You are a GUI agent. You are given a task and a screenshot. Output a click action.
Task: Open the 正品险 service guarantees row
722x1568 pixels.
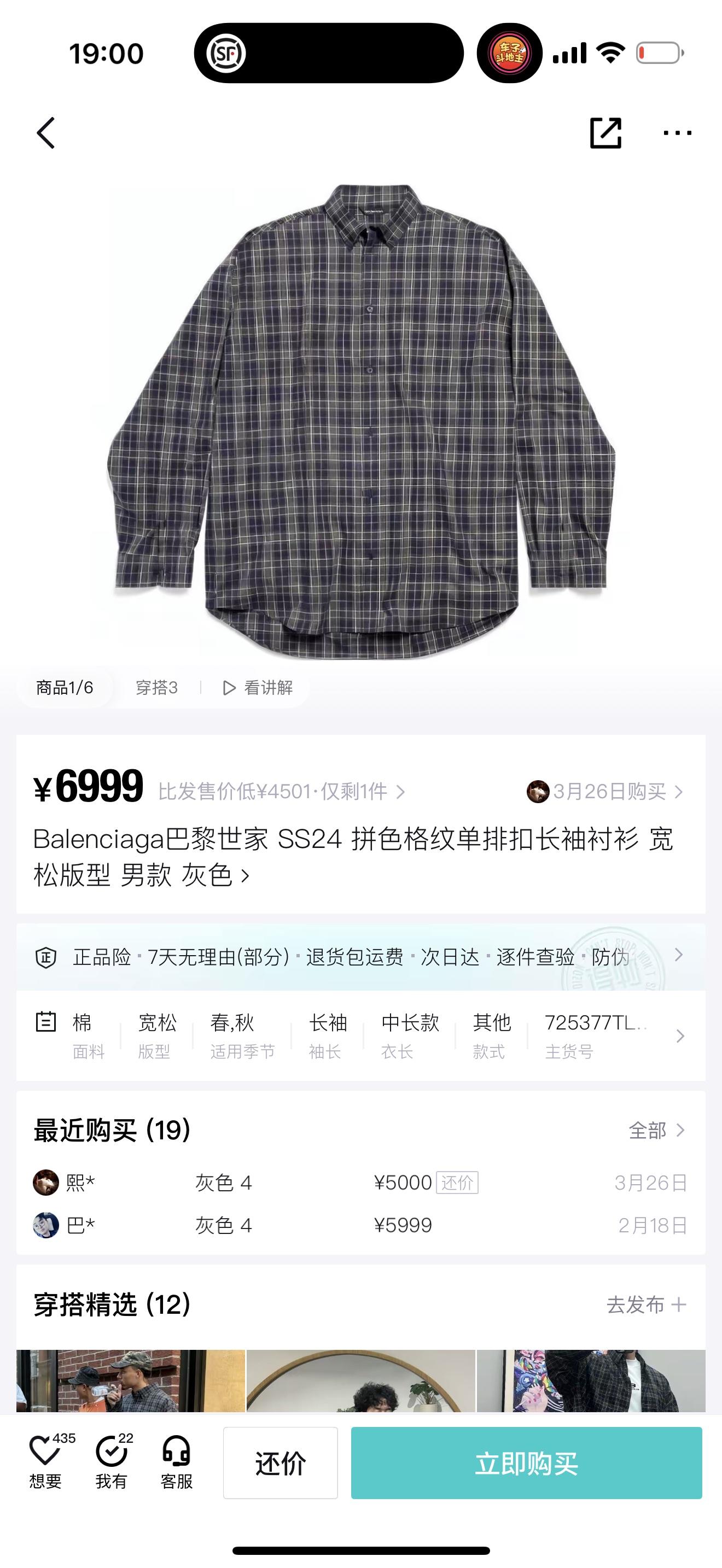tap(360, 957)
